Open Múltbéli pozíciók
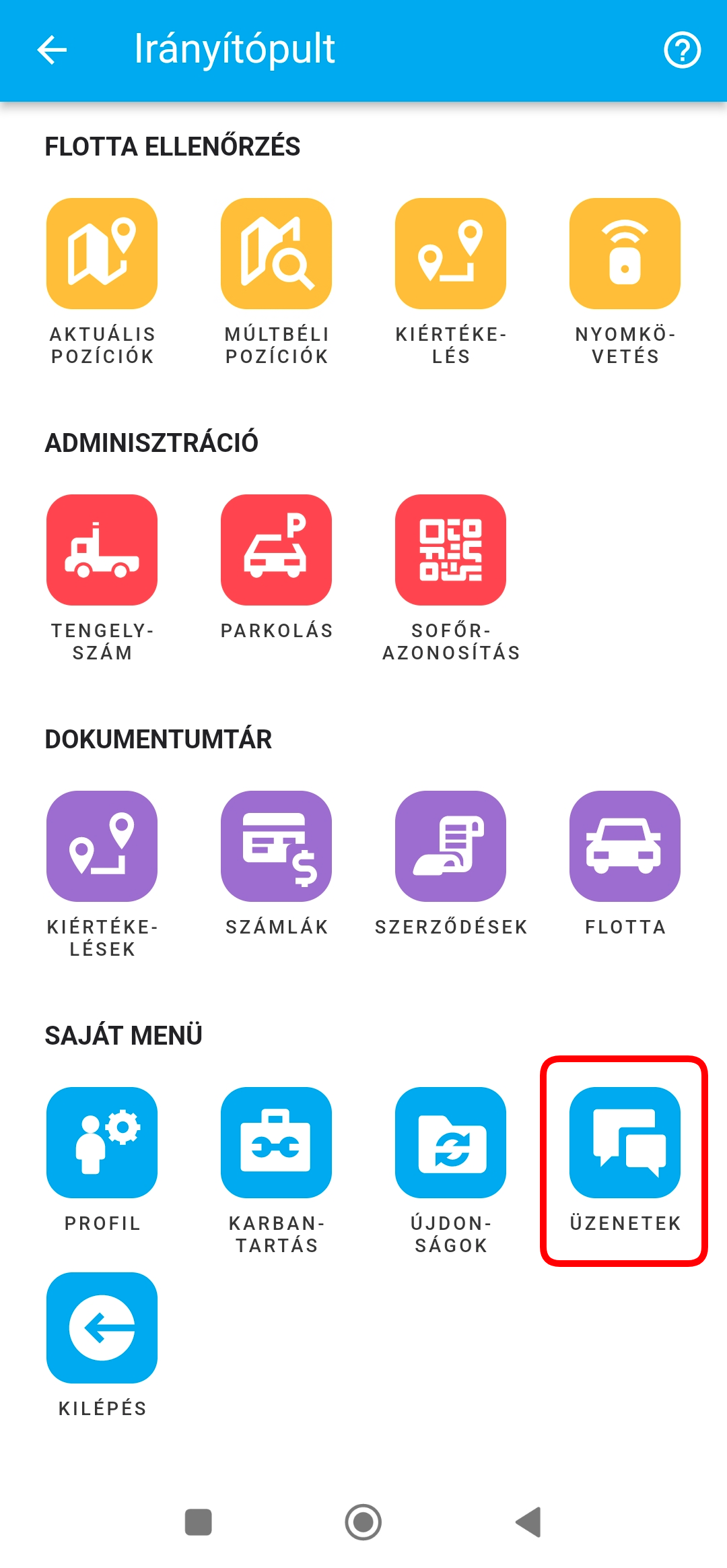The height and width of the screenshot is (1568, 727). point(276,254)
